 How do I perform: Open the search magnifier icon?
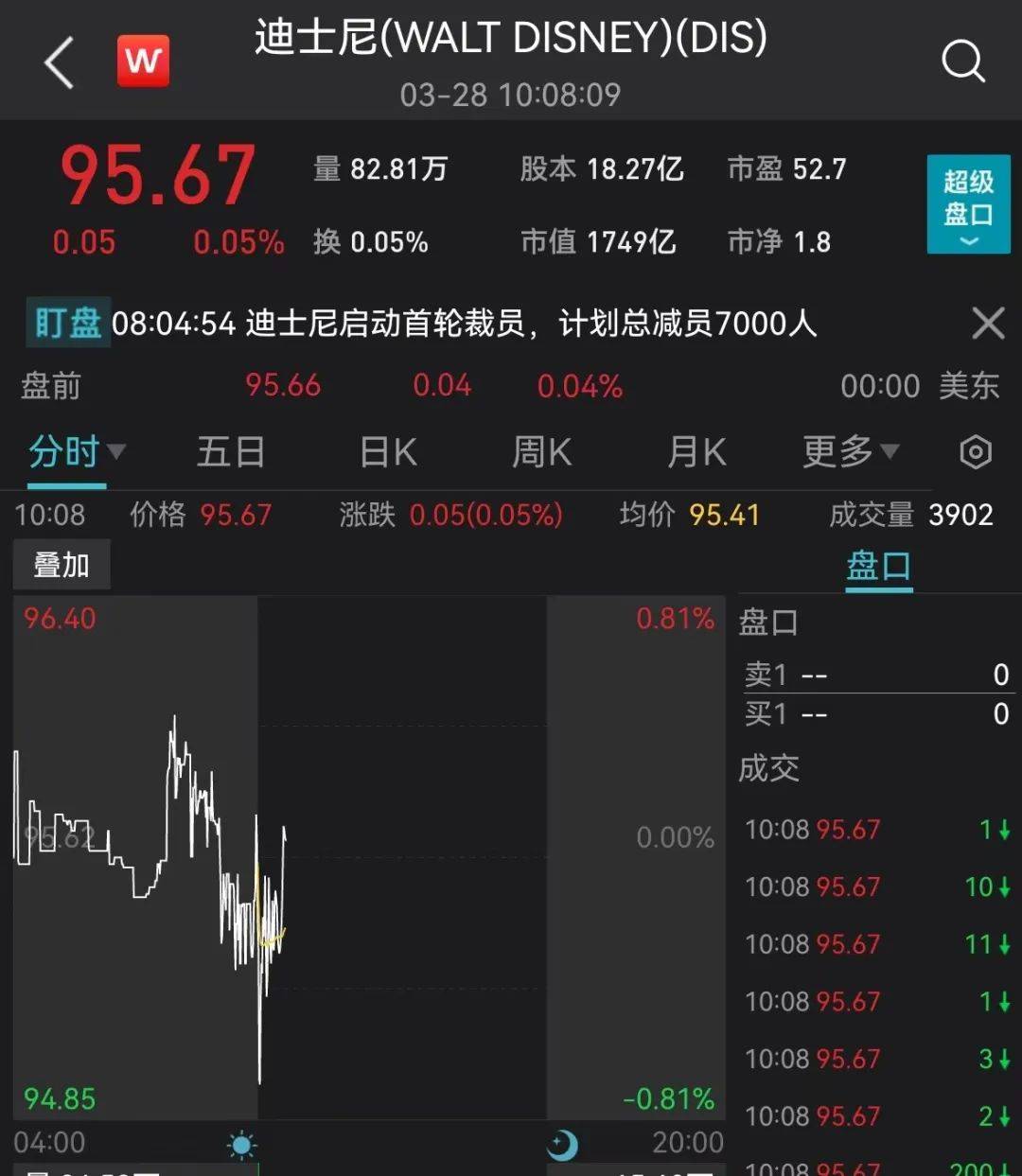click(962, 62)
